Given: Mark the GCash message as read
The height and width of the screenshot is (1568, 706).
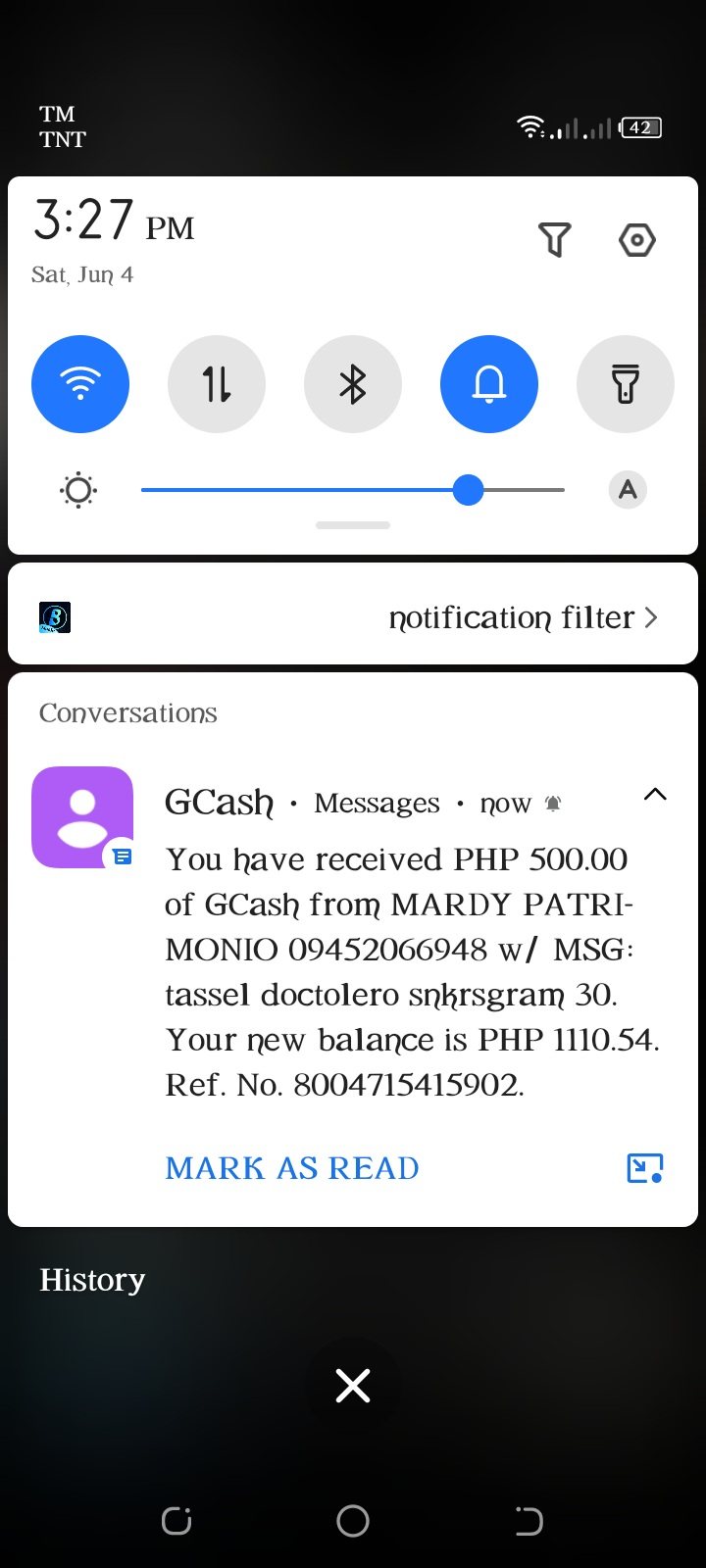Looking at the screenshot, I should 292,1168.
